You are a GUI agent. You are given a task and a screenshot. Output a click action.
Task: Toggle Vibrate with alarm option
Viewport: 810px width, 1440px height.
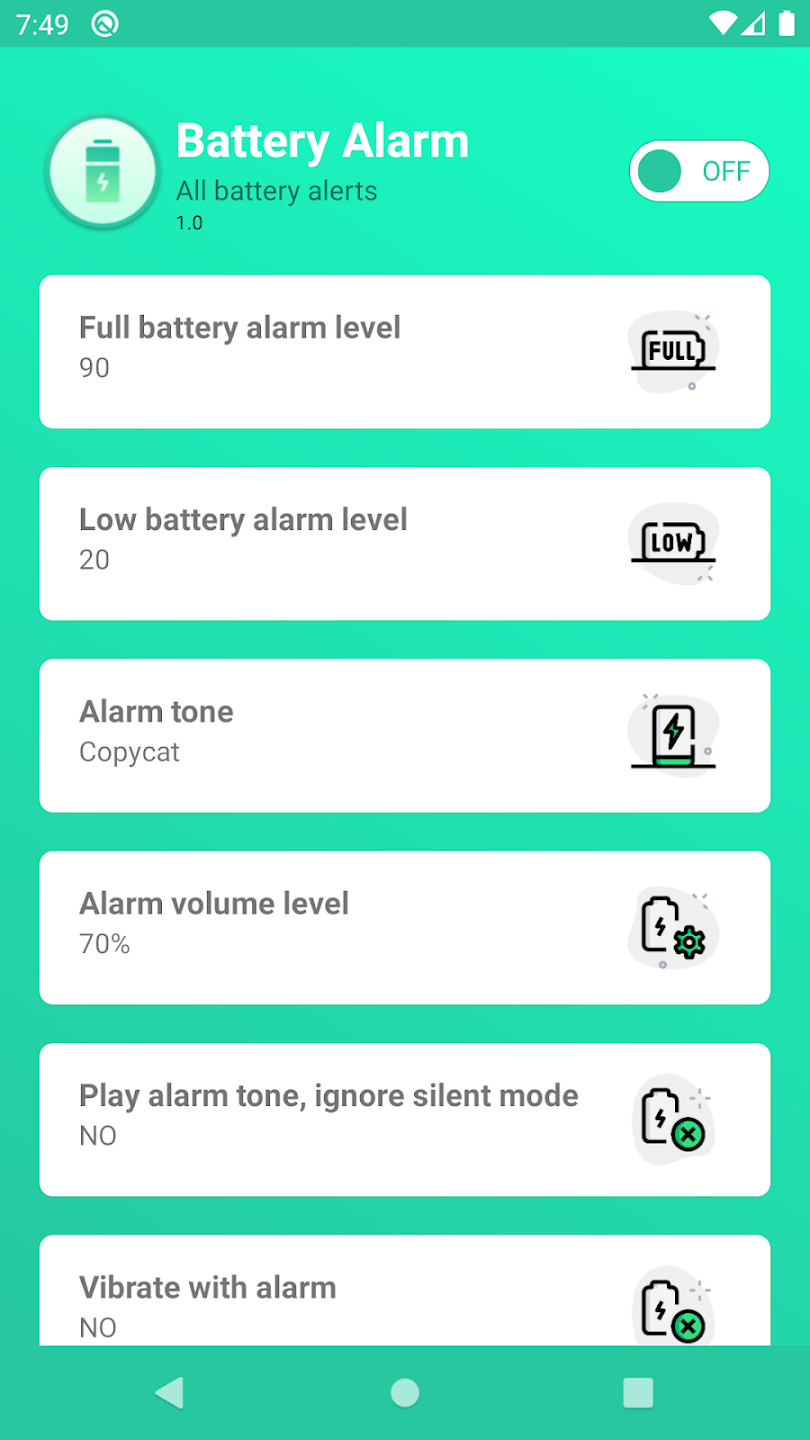[x=405, y=1291]
